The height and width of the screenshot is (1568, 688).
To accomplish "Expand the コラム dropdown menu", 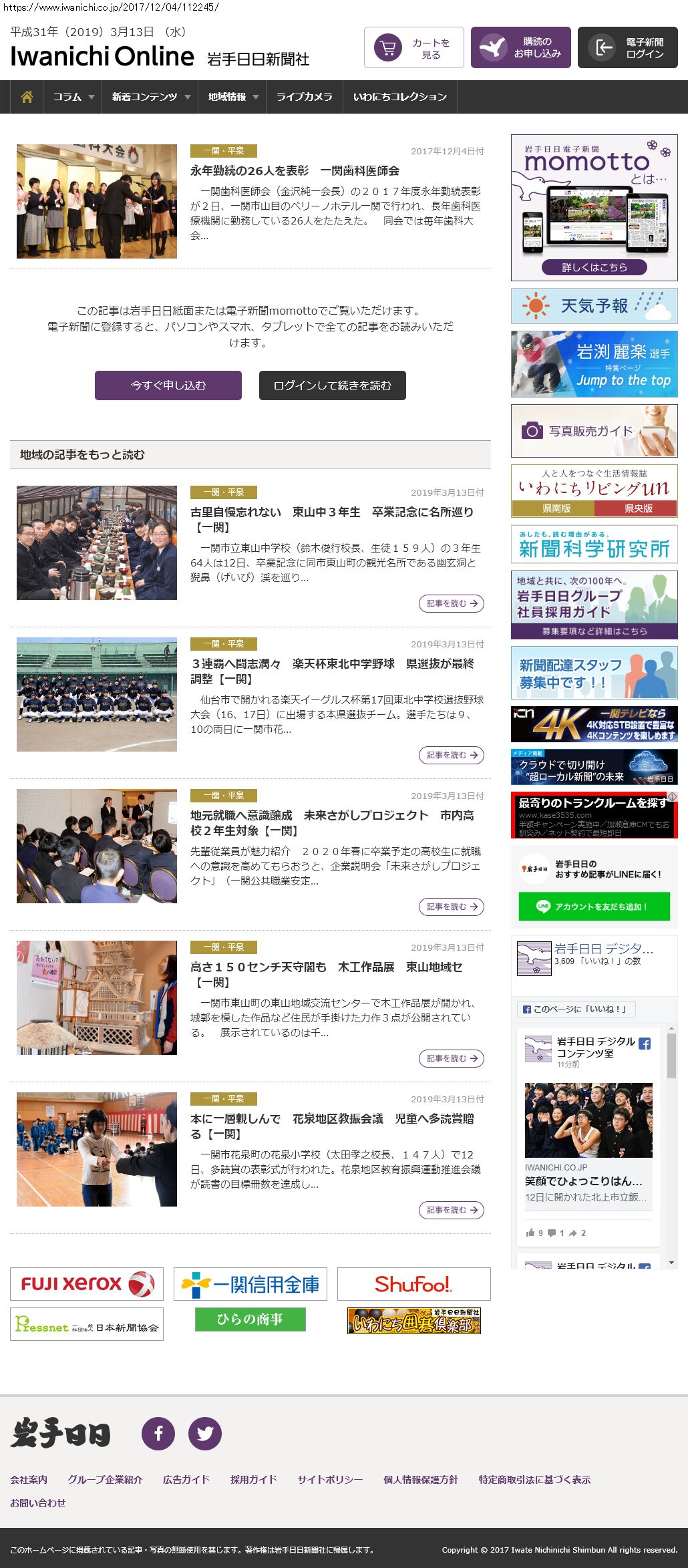I will (x=73, y=97).
